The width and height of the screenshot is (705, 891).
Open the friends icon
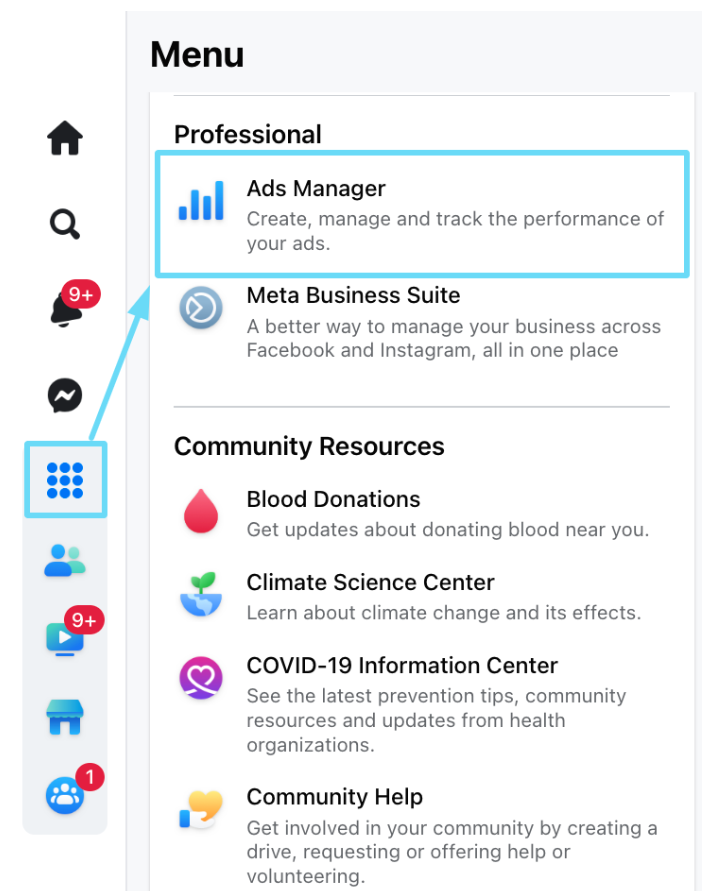(x=65, y=560)
